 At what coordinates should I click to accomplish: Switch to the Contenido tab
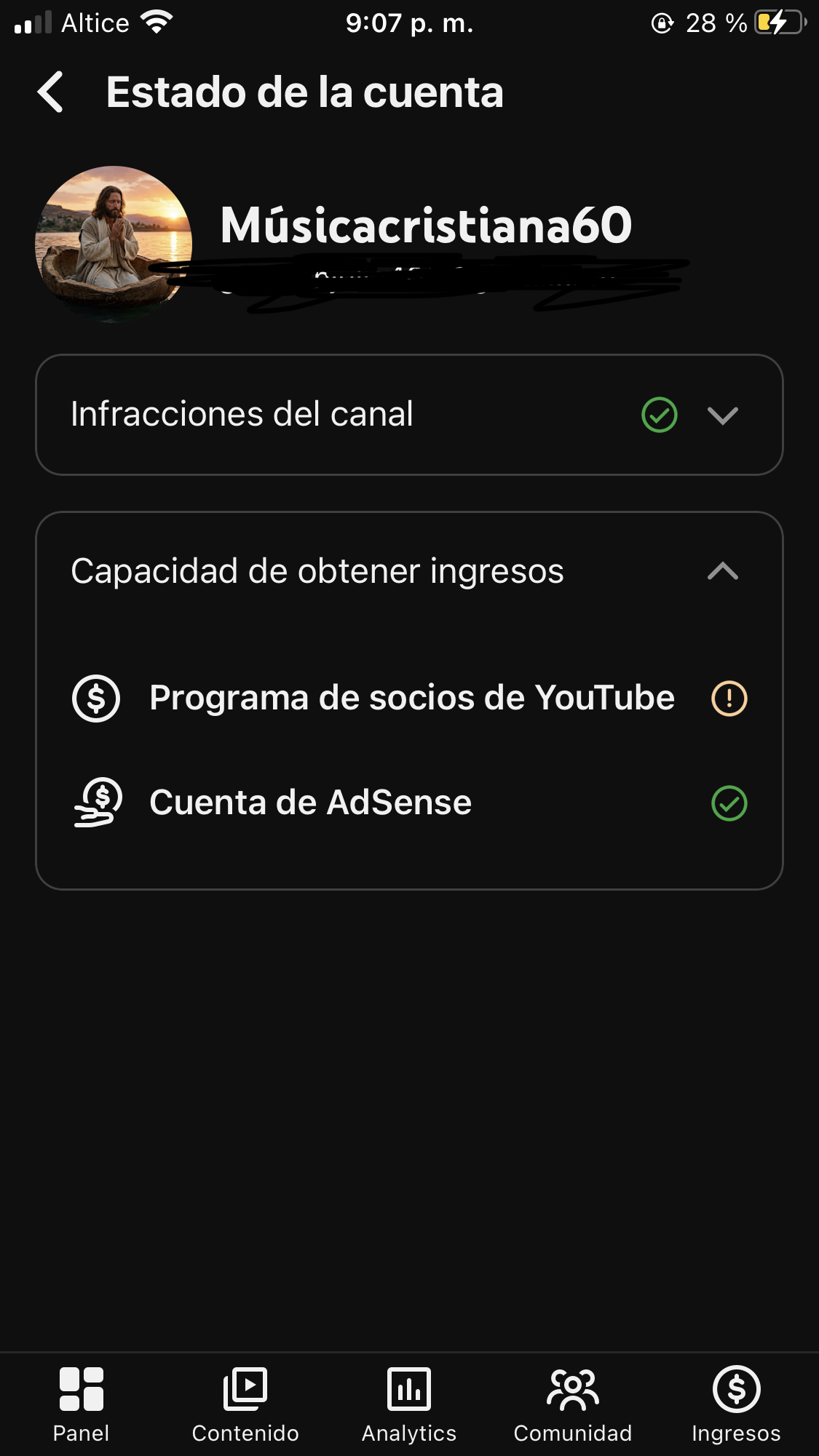pos(245,1404)
